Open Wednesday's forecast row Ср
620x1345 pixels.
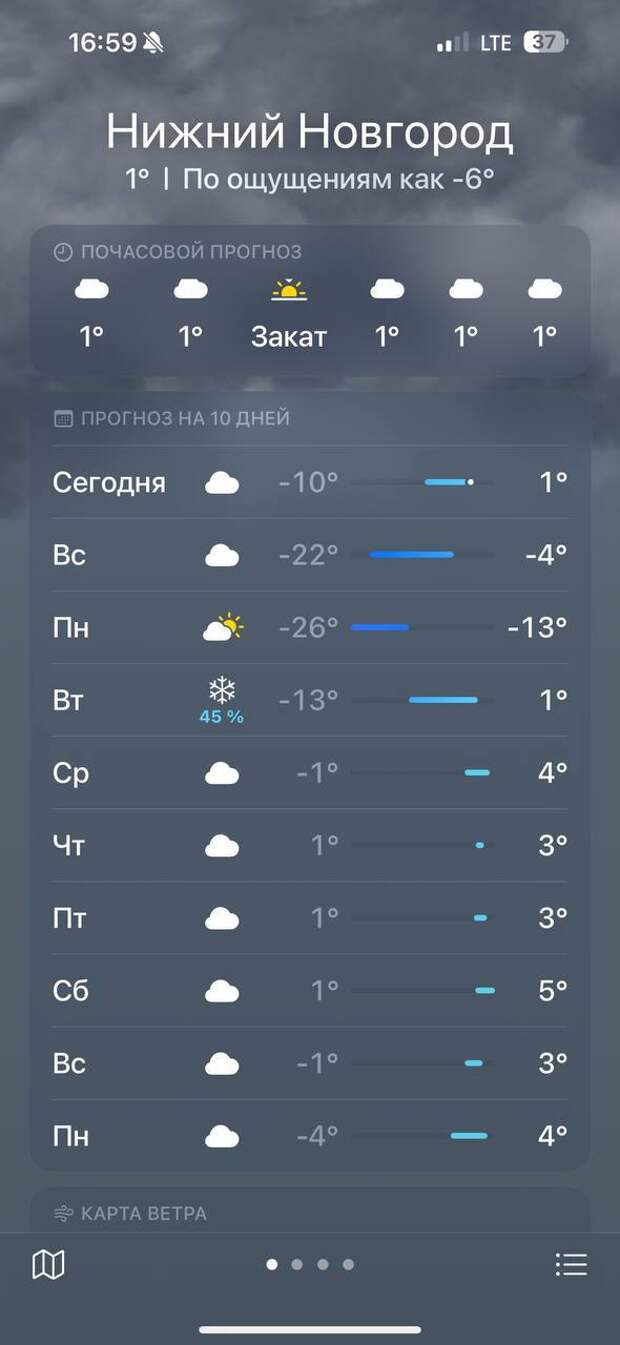coord(310,773)
